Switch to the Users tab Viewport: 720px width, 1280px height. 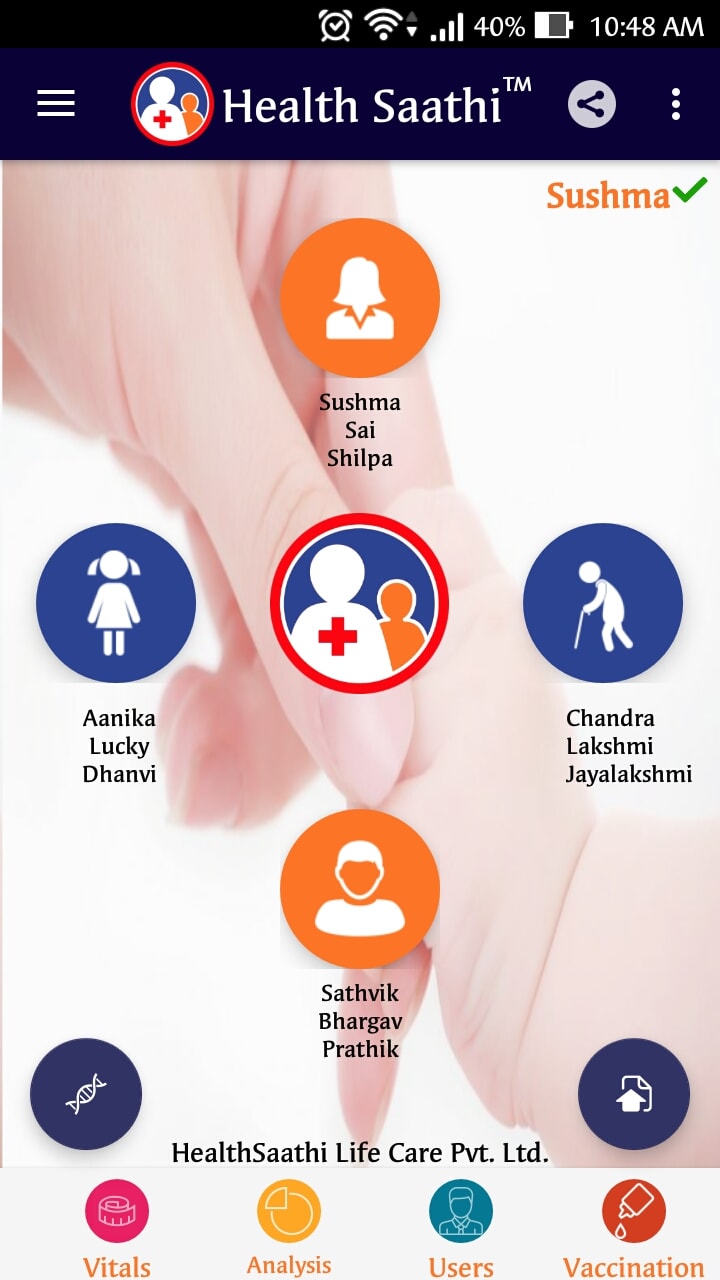(x=461, y=1228)
